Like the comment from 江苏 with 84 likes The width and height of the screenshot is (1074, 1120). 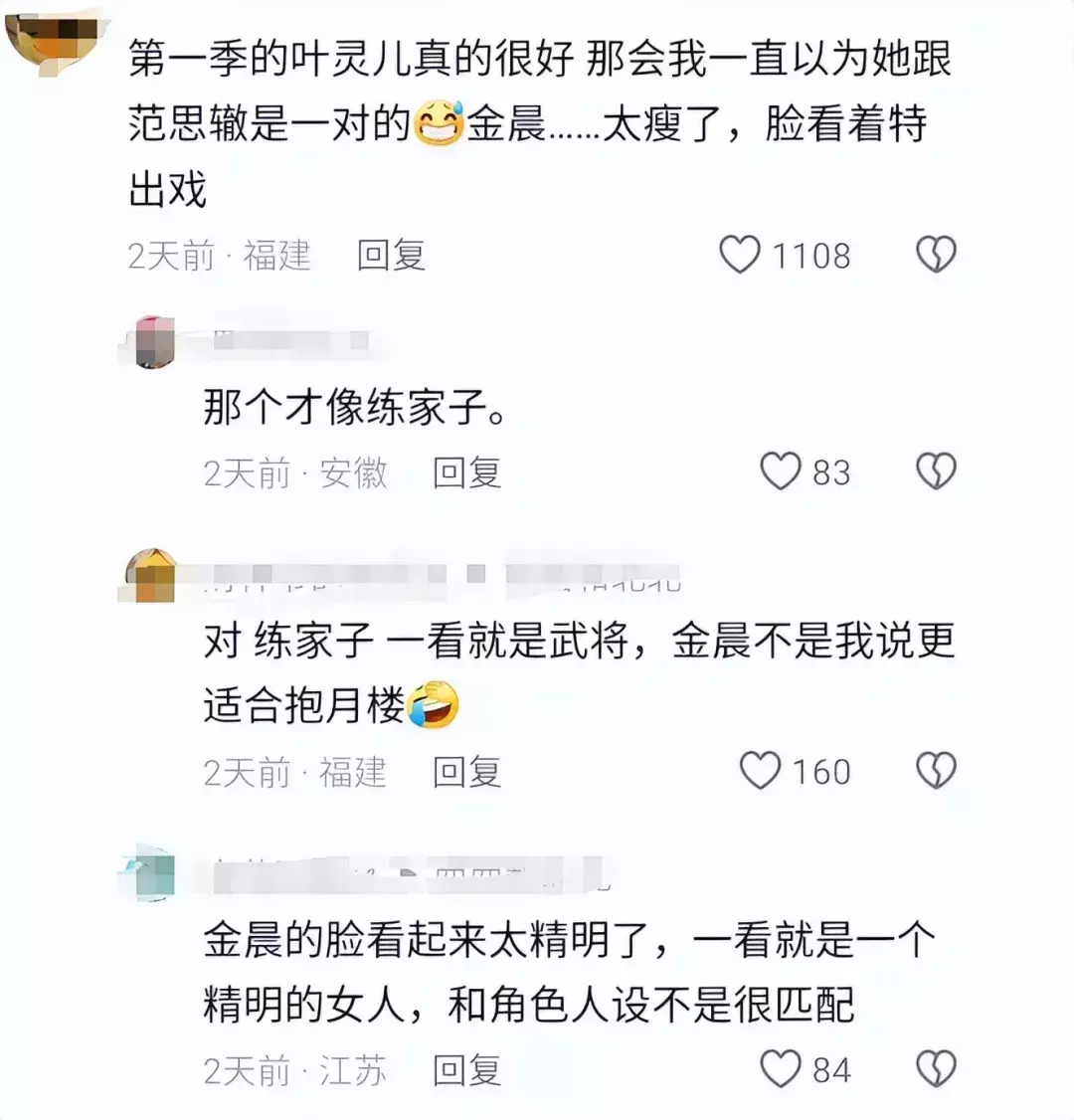781,1069
